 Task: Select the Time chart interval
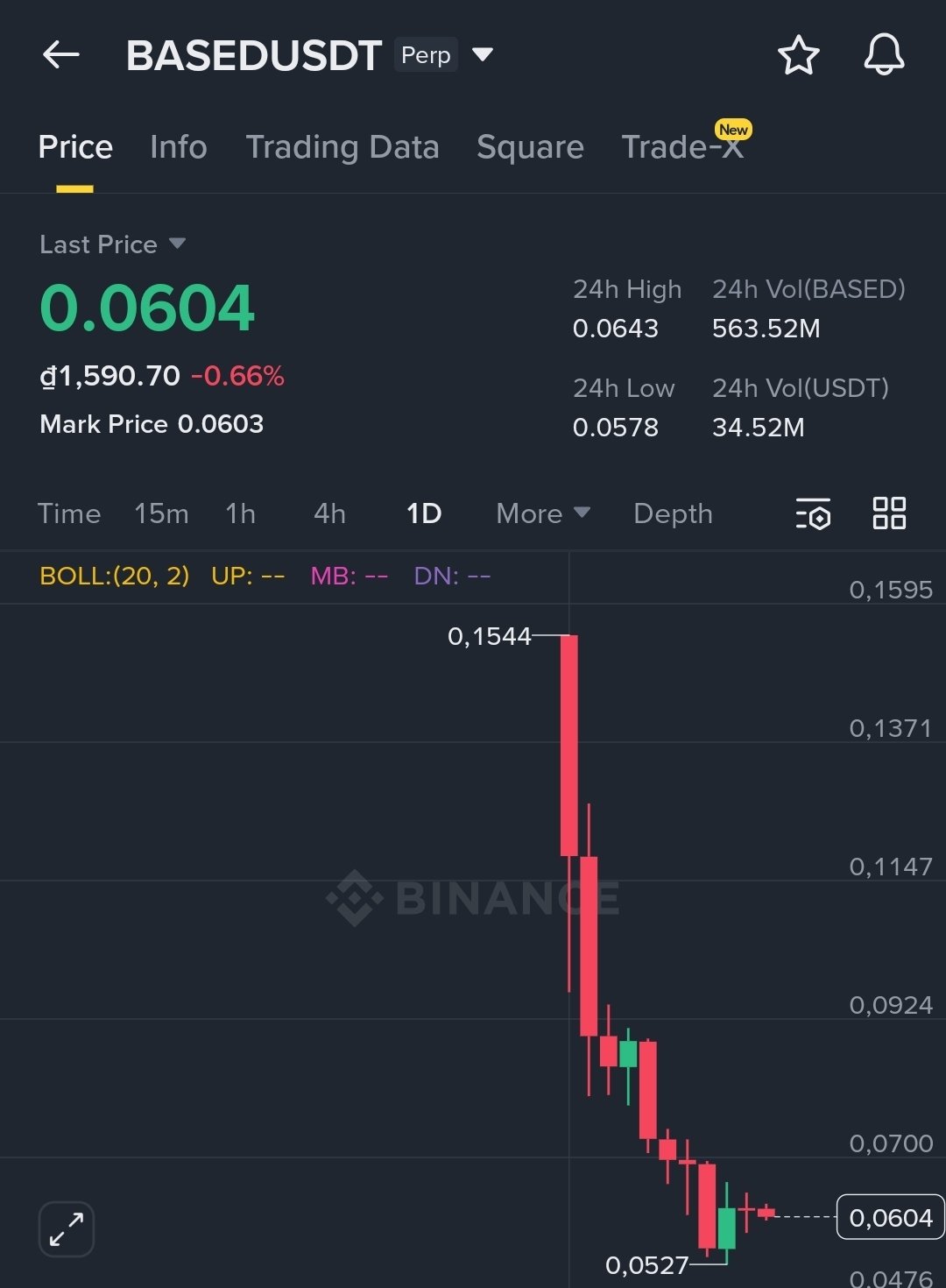pos(69,513)
